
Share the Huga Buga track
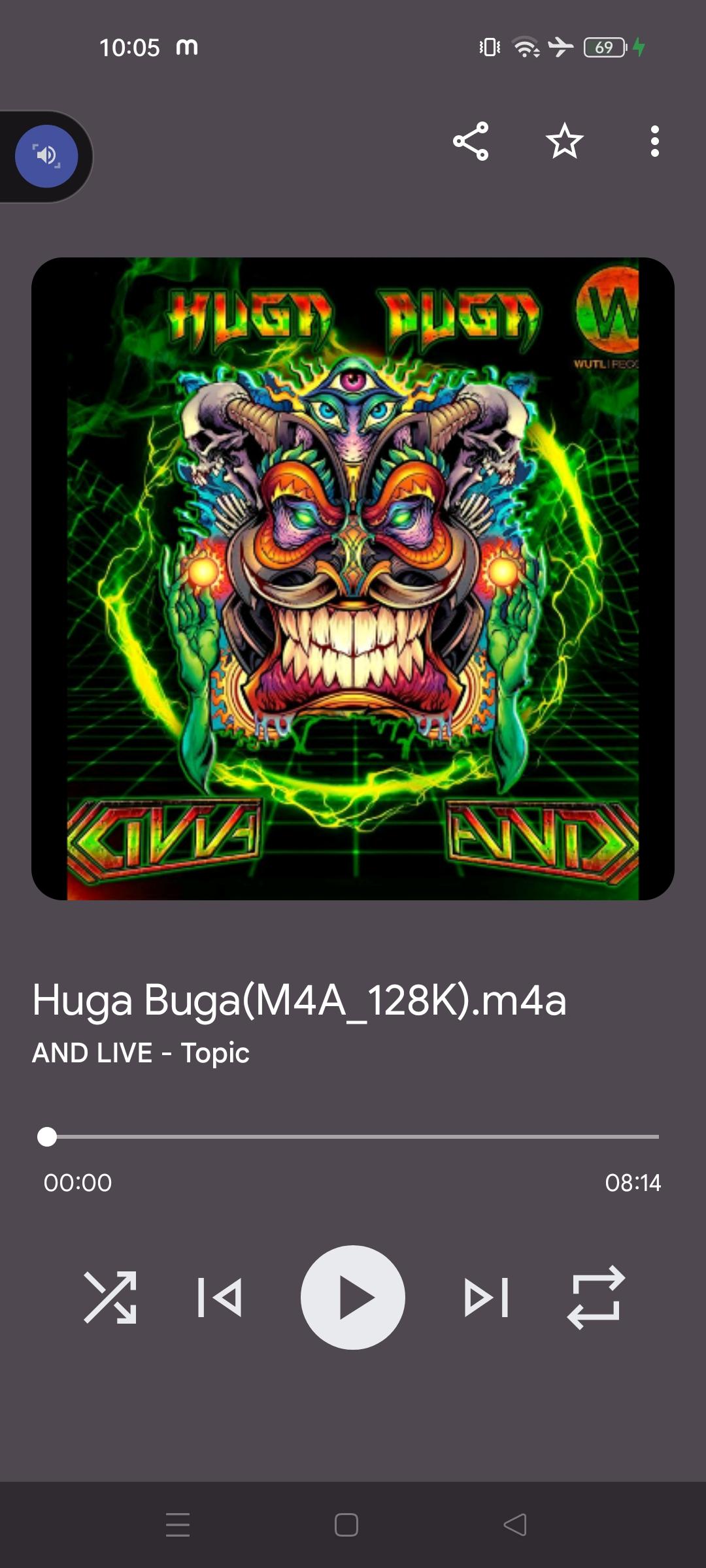[471, 141]
